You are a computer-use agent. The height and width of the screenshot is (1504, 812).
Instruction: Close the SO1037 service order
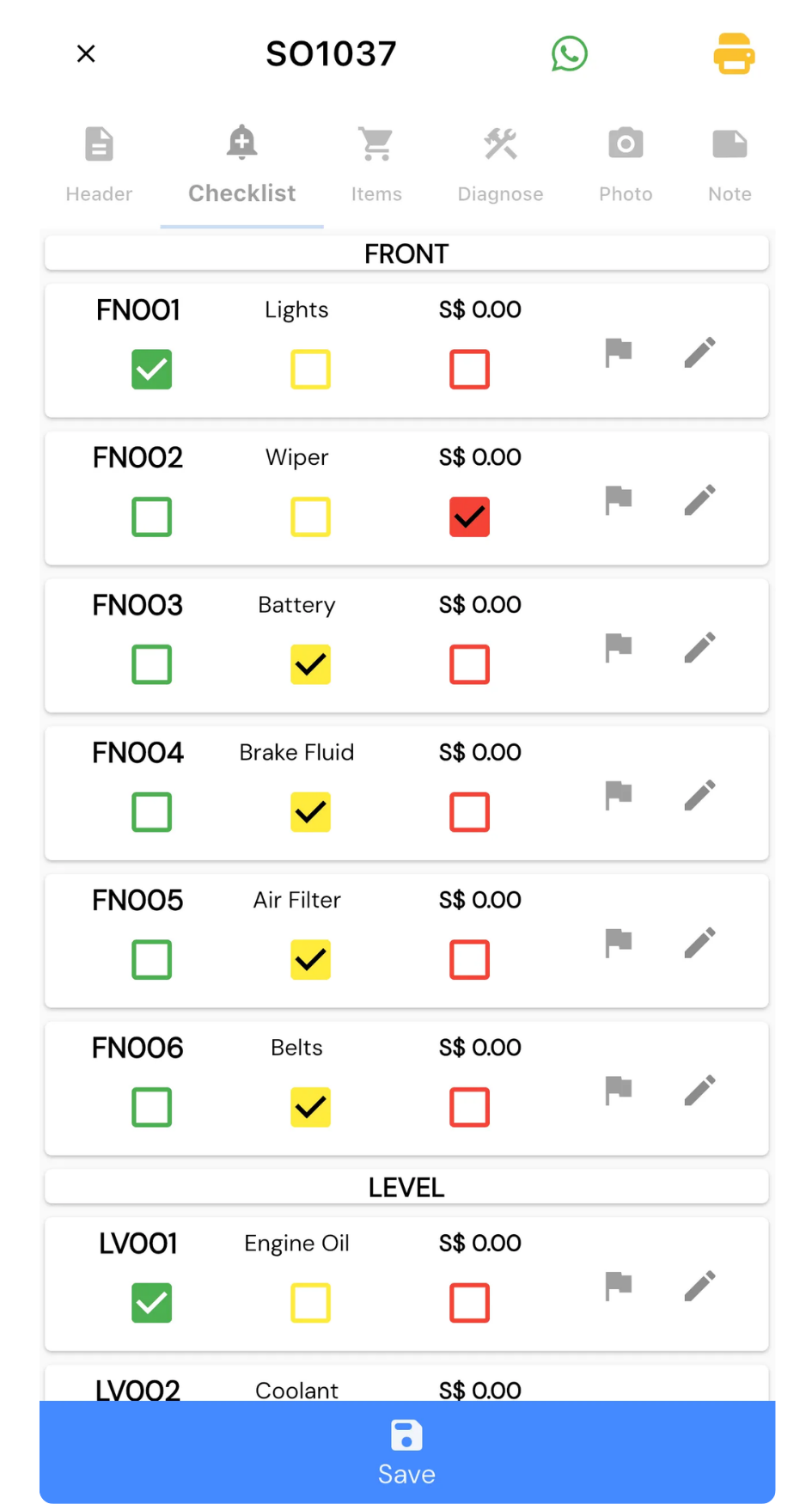(x=86, y=54)
